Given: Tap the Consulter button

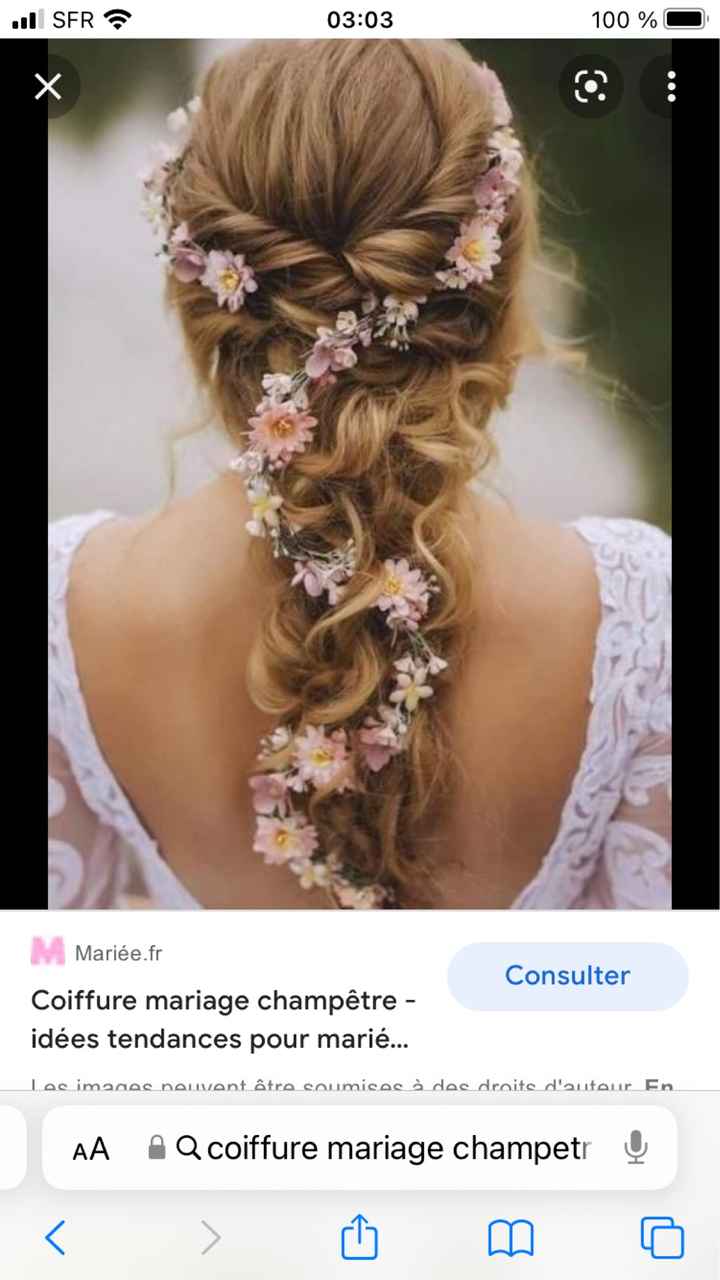Looking at the screenshot, I should [567, 975].
